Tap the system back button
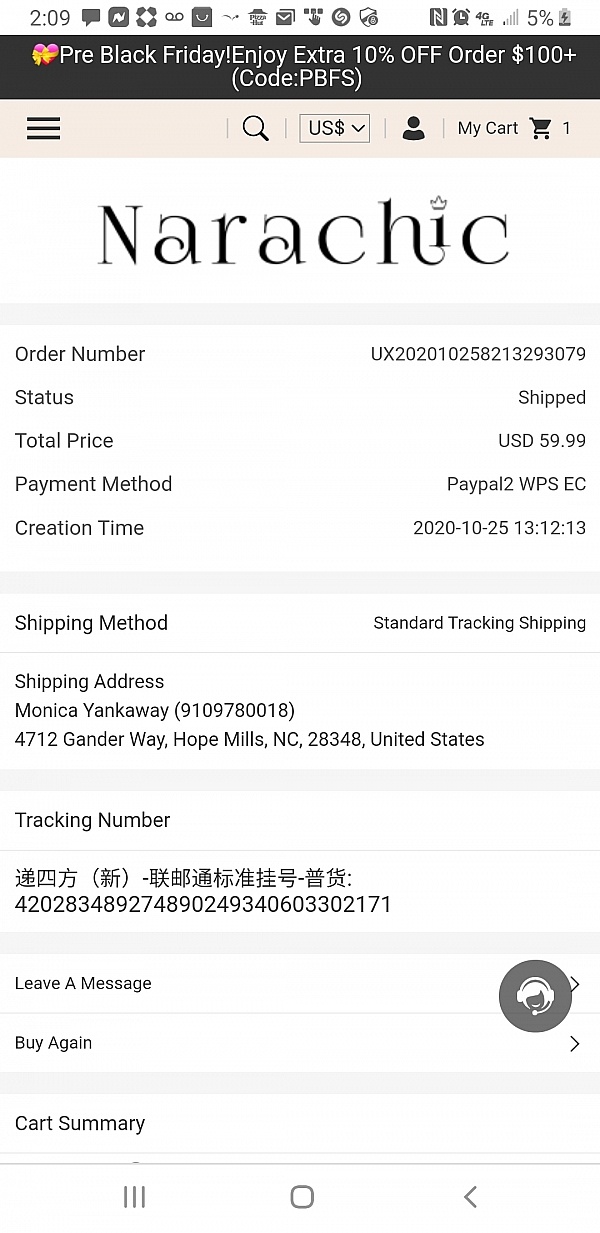The width and height of the screenshot is (600, 1233). pos(470,1197)
